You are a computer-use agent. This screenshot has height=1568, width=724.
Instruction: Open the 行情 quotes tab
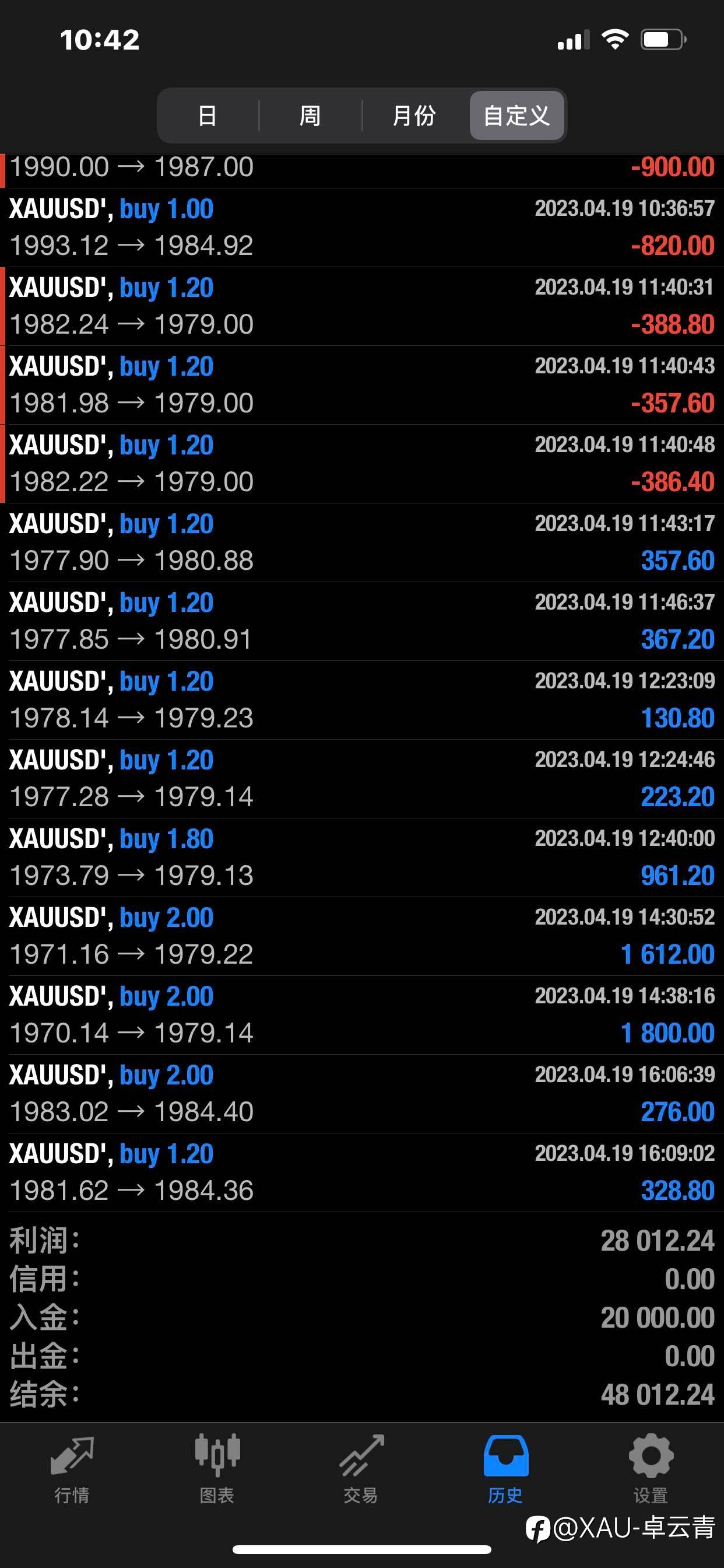72,1468
